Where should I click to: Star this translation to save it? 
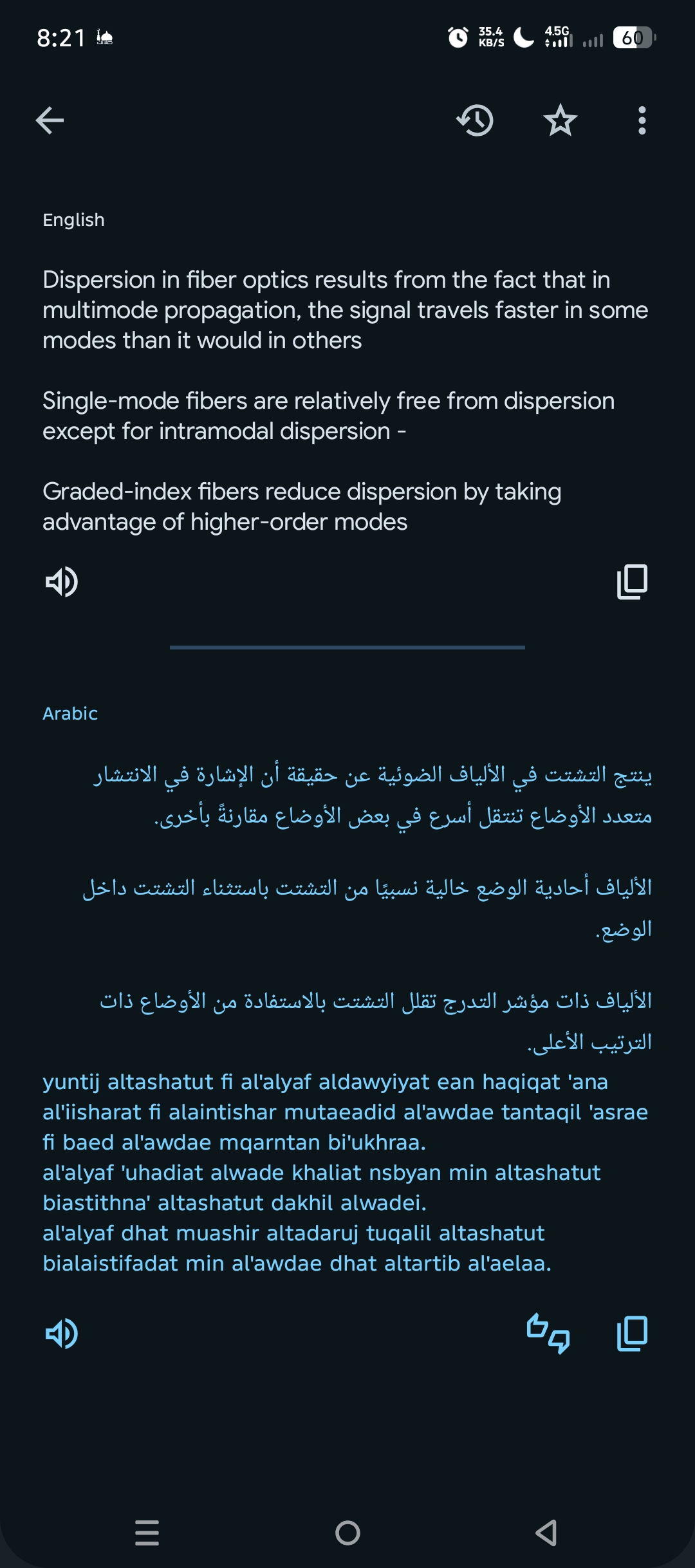pyautogui.click(x=560, y=120)
